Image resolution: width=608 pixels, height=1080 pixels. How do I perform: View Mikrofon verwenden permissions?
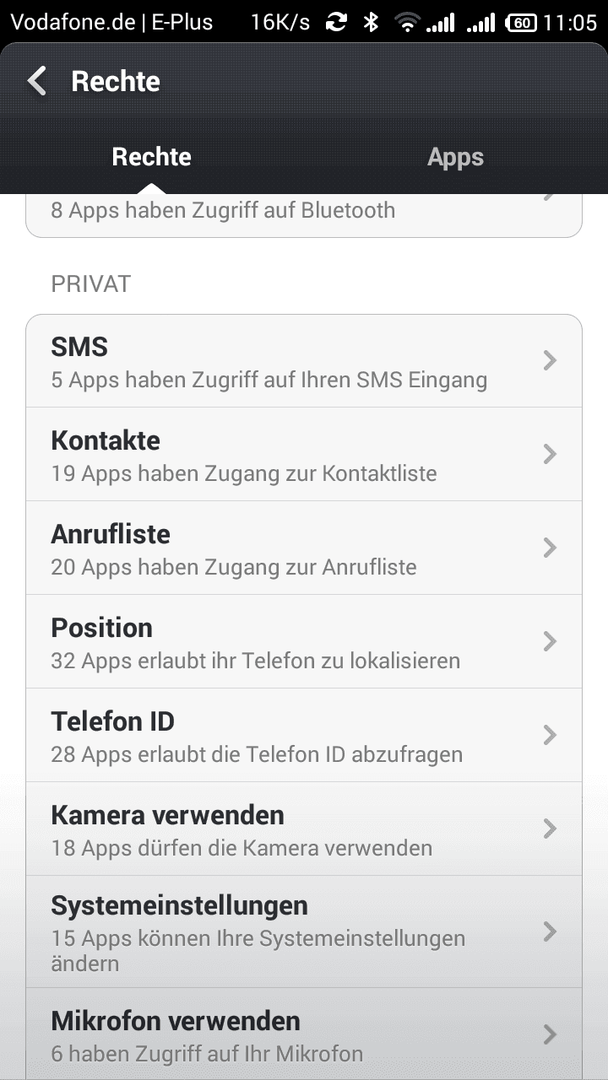[x=304, y=1034]
